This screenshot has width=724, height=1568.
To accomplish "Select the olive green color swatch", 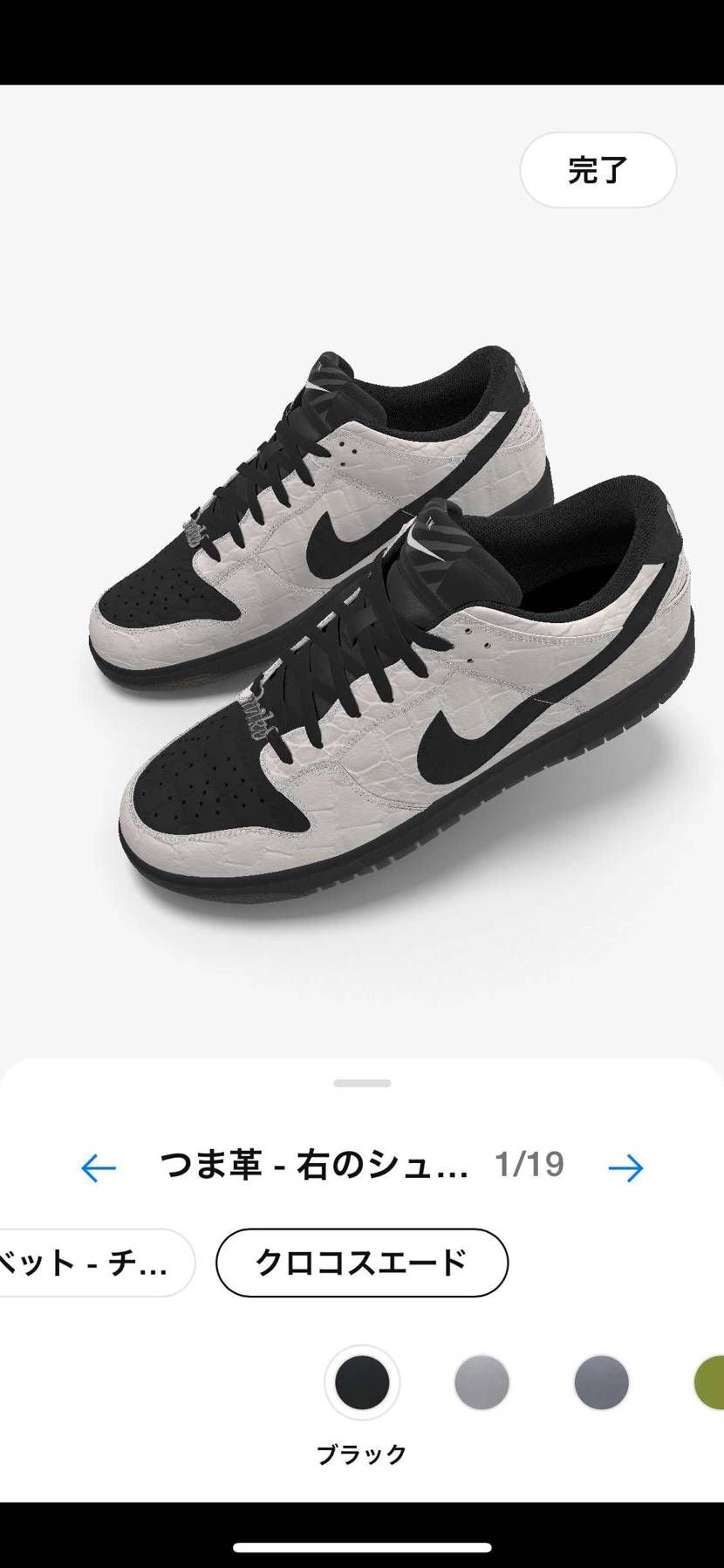I will point(711,1382).
